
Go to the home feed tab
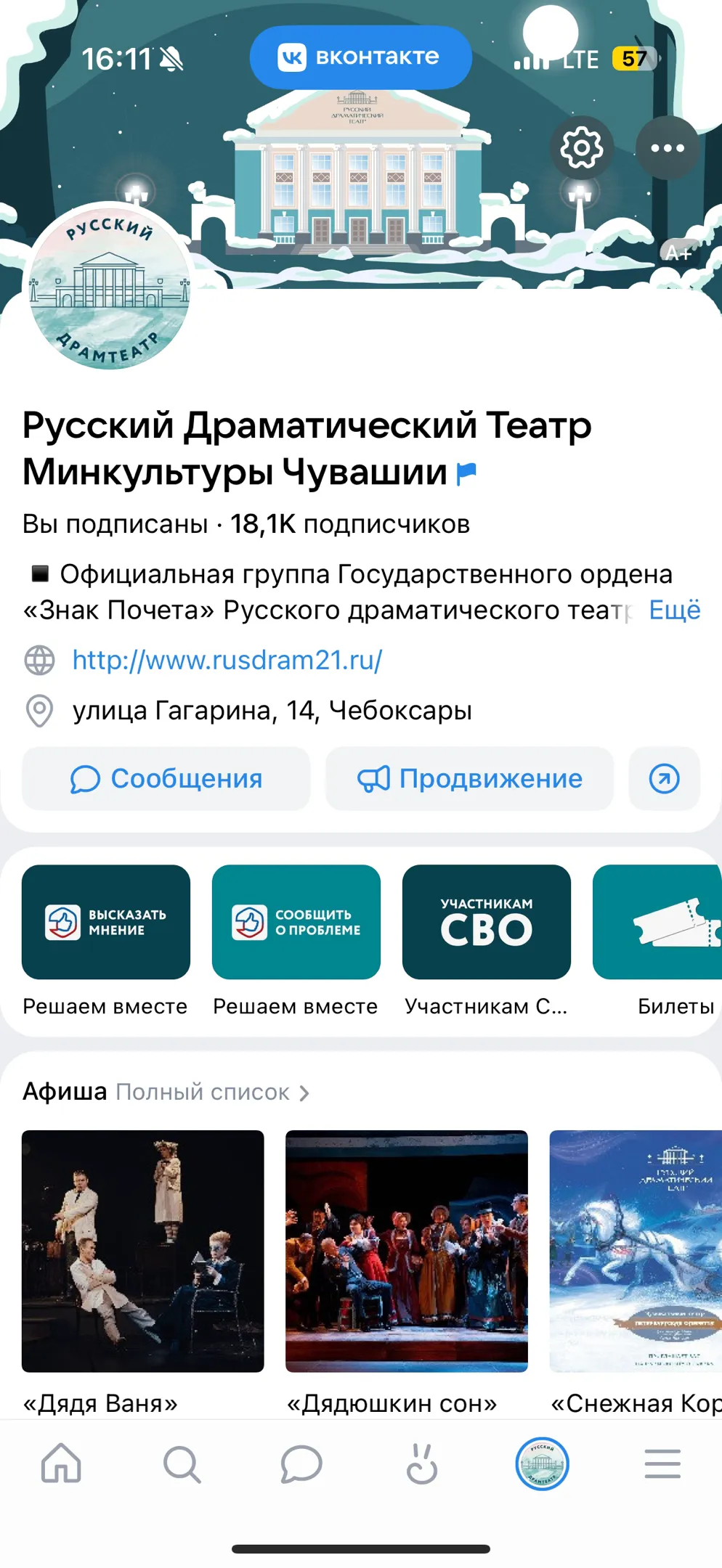click(x=62, y=1463)
